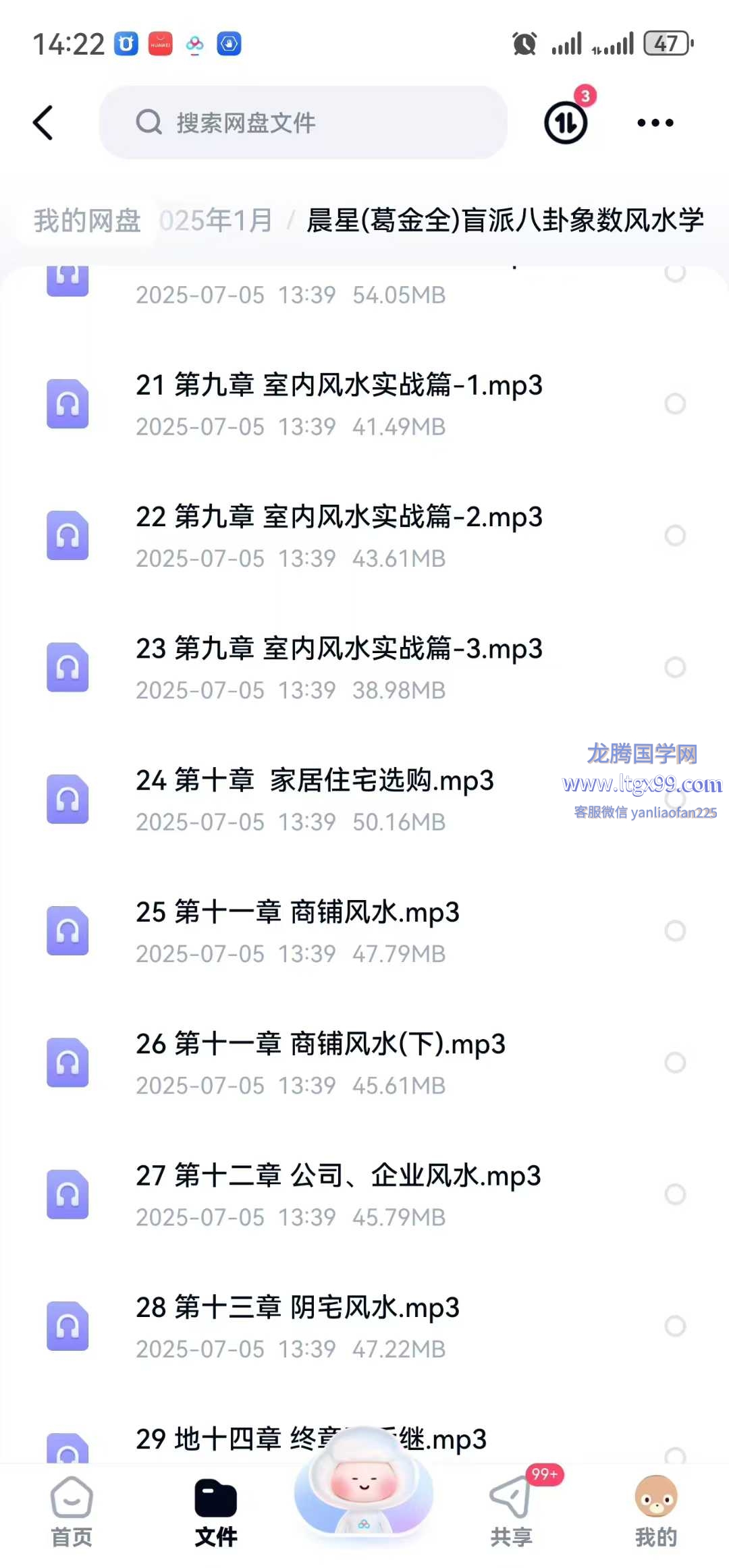Select the circle for 22 第九章 室内风水实战篇-2.mp3
729x1568 pixels.
[675, 536]
